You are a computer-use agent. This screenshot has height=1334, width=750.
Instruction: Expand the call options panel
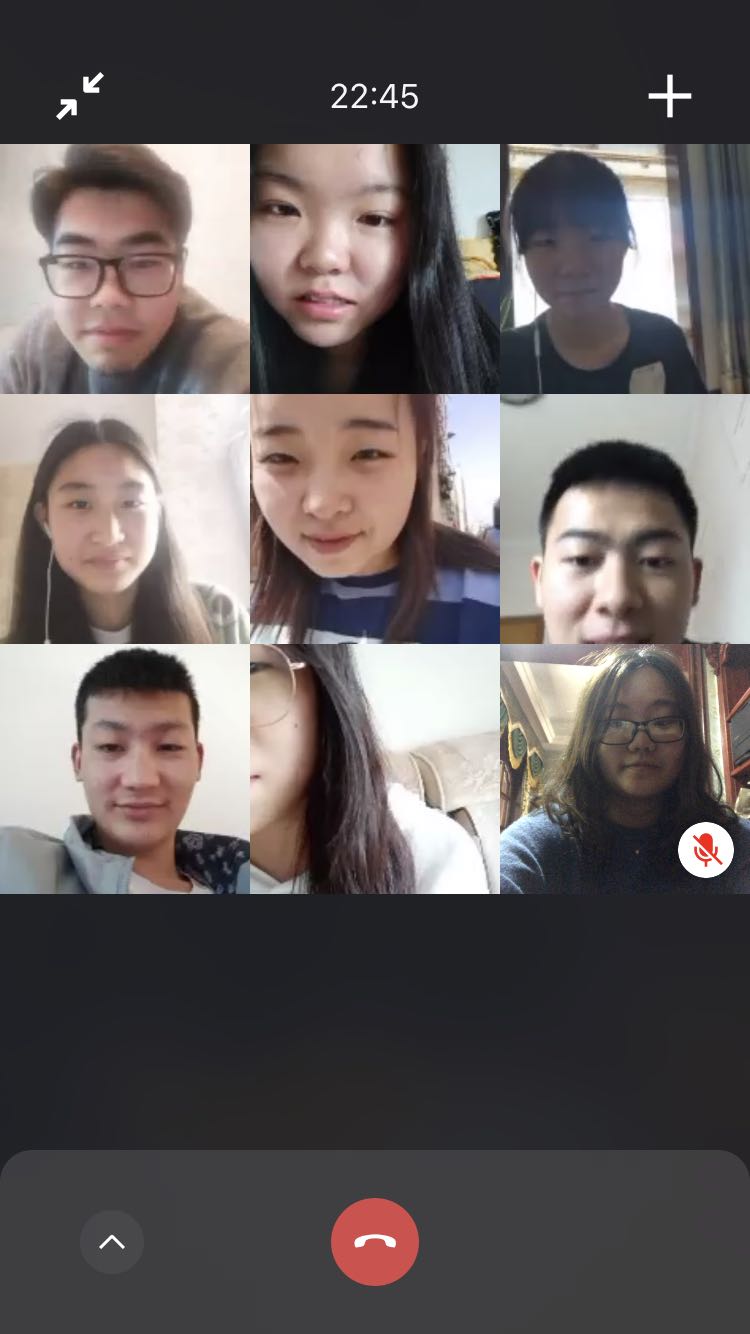(x=112, y=1242)
